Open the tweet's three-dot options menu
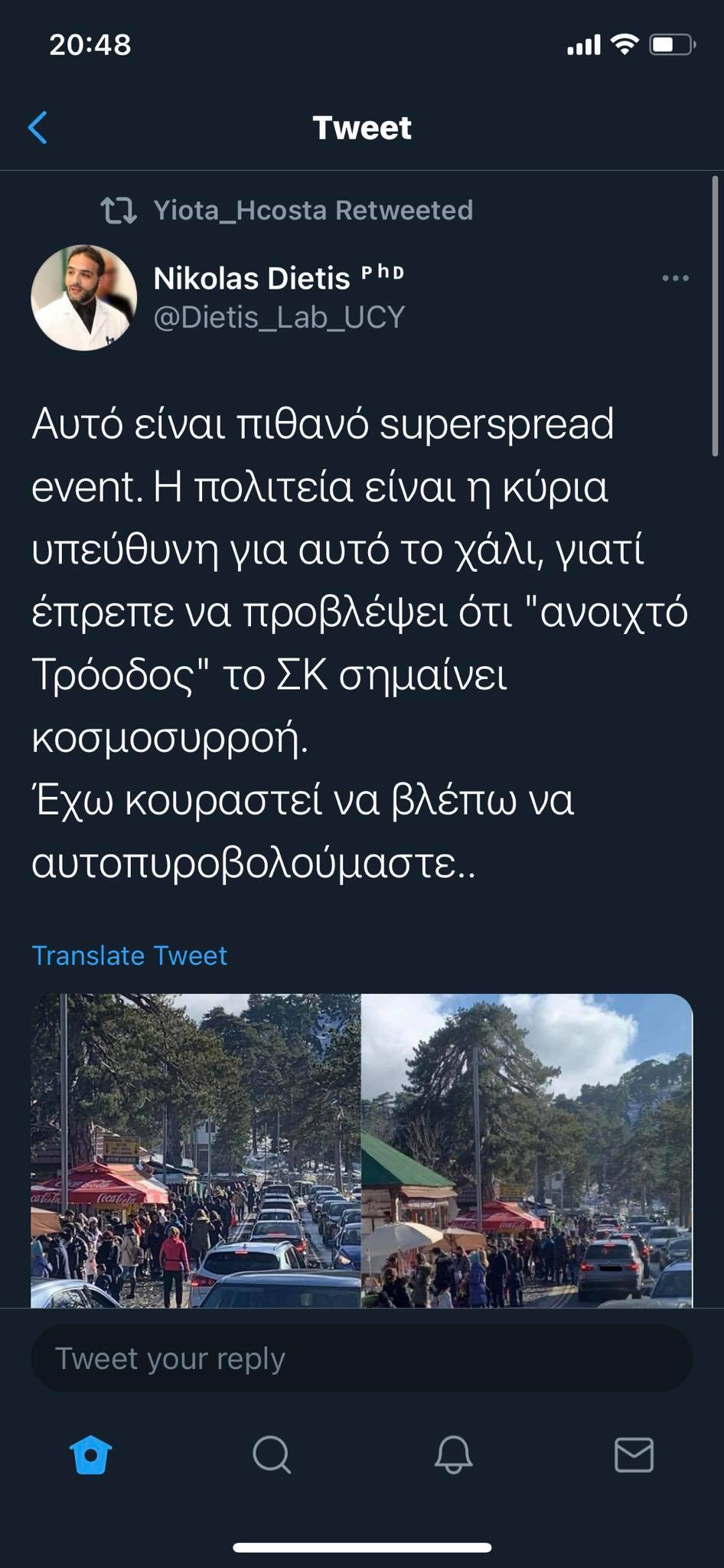The width and height of the screenshot is (724, 1568). (675, 278)
